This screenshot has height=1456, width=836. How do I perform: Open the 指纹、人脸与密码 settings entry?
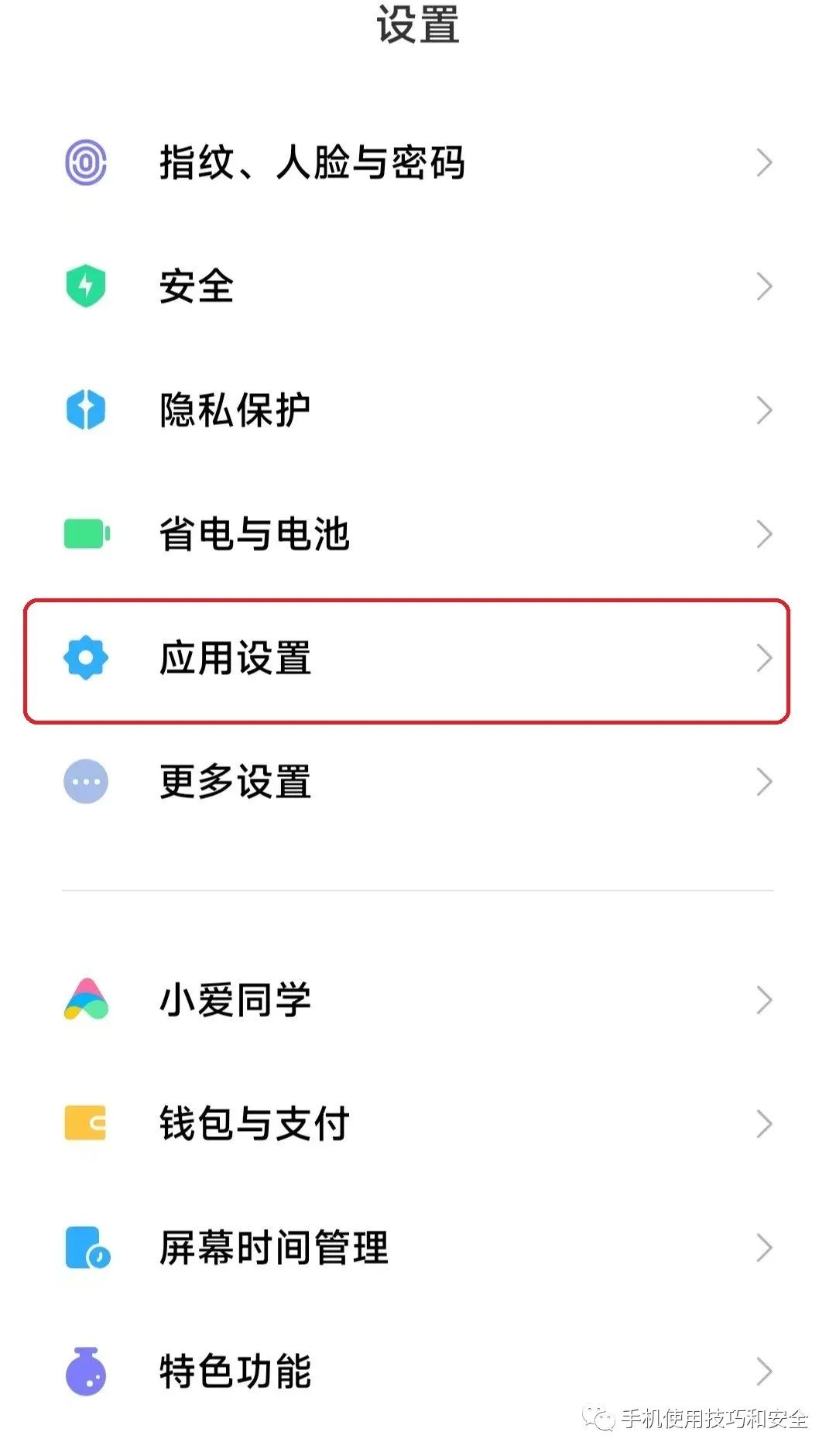(x=310, y=162)
